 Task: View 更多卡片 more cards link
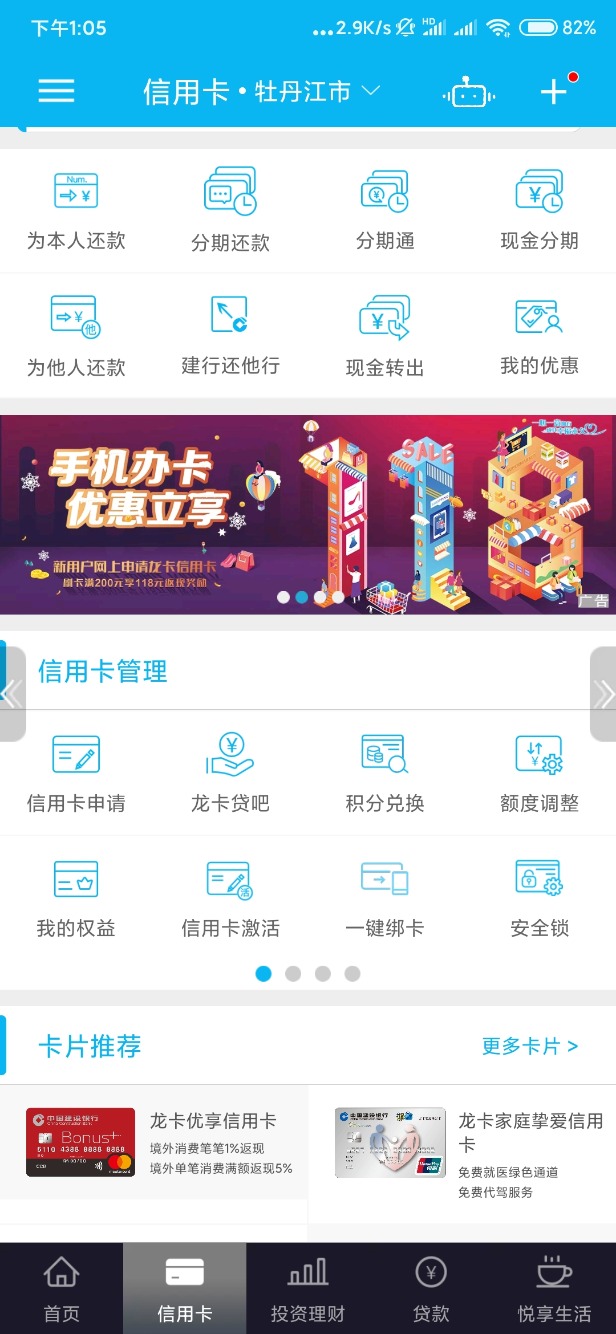click(529, 1046)
